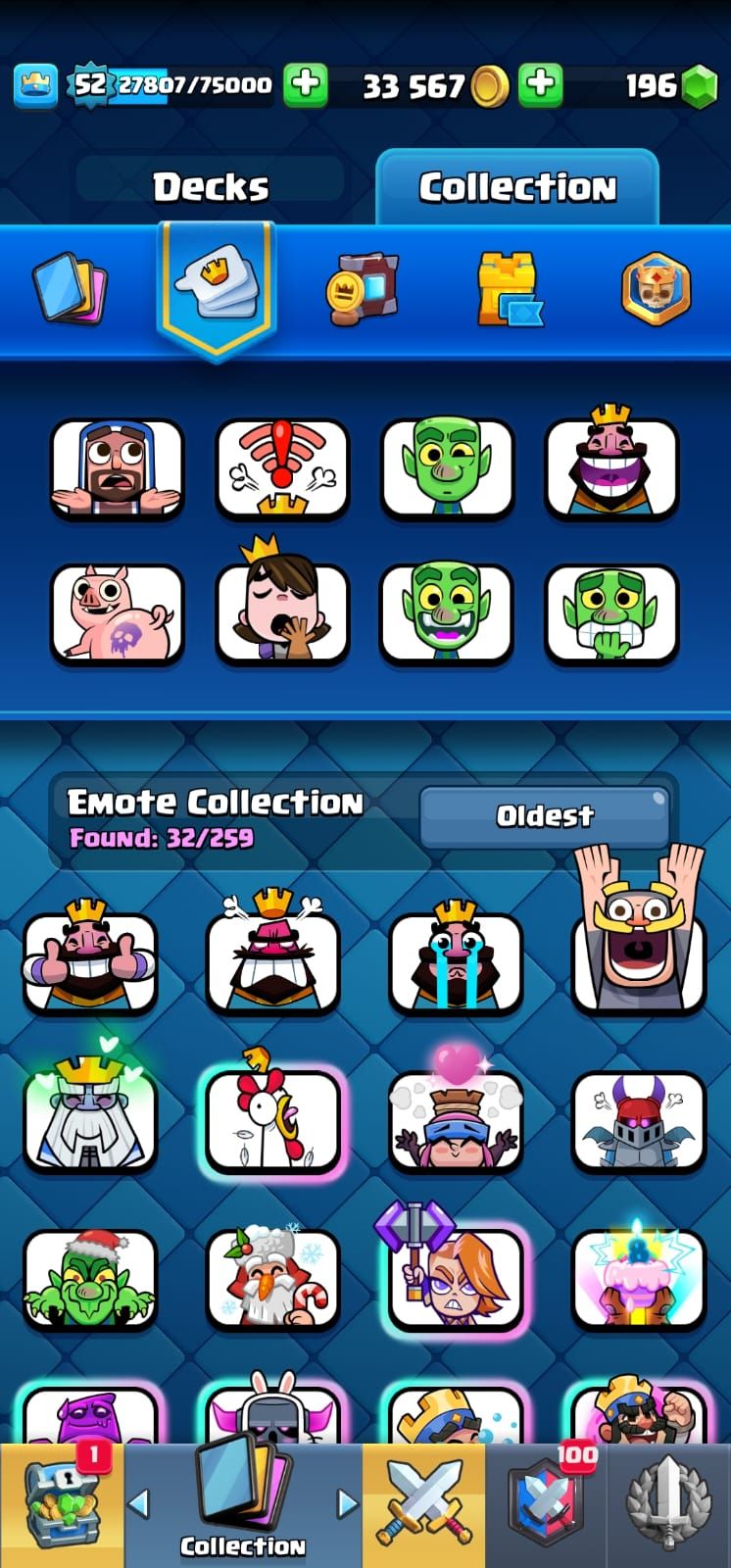Select the no Wi-Fi signal emote

tap(282, 468)
